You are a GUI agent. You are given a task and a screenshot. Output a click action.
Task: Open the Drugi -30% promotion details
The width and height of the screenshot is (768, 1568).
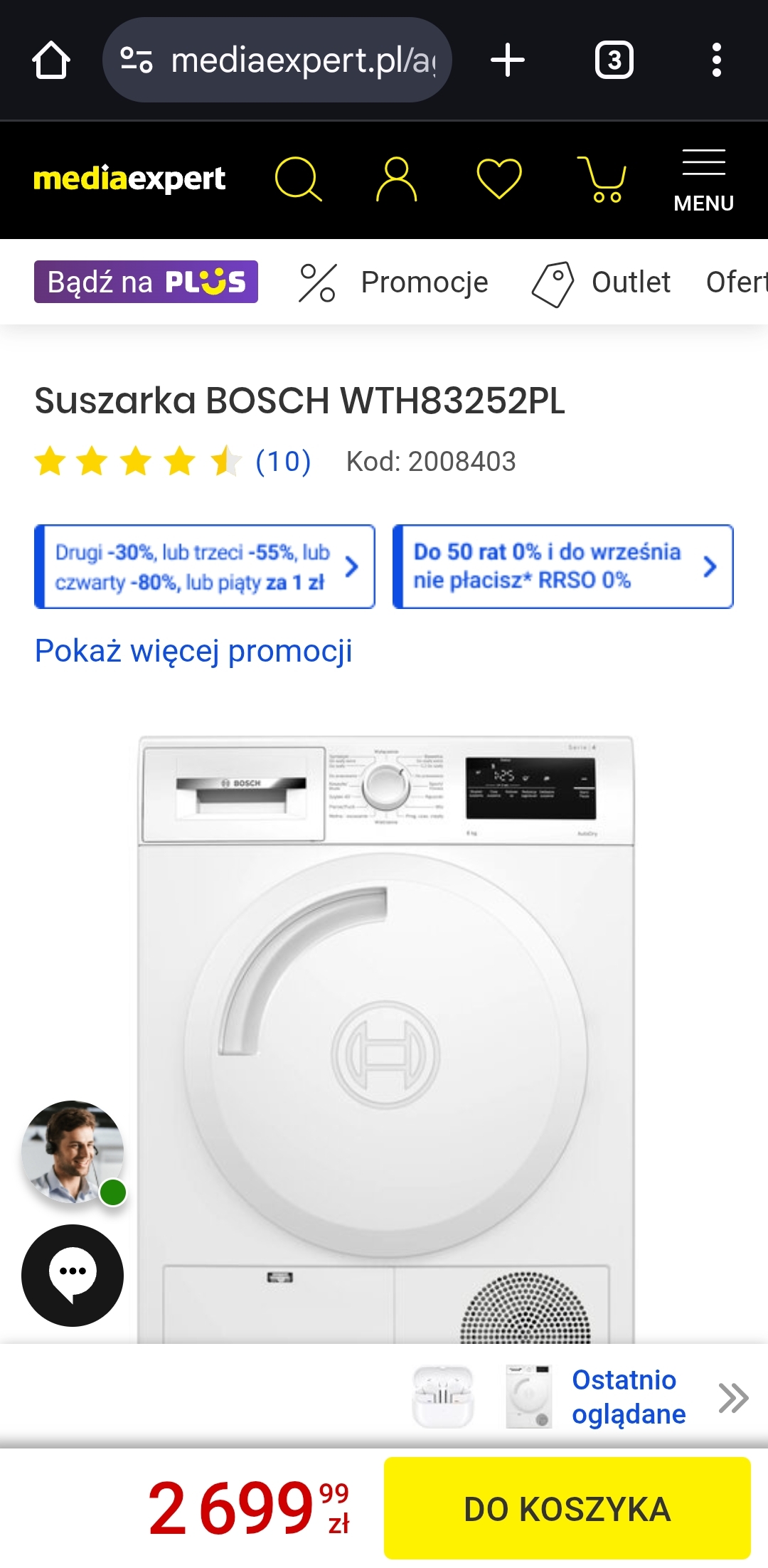(x=205, y=567)
